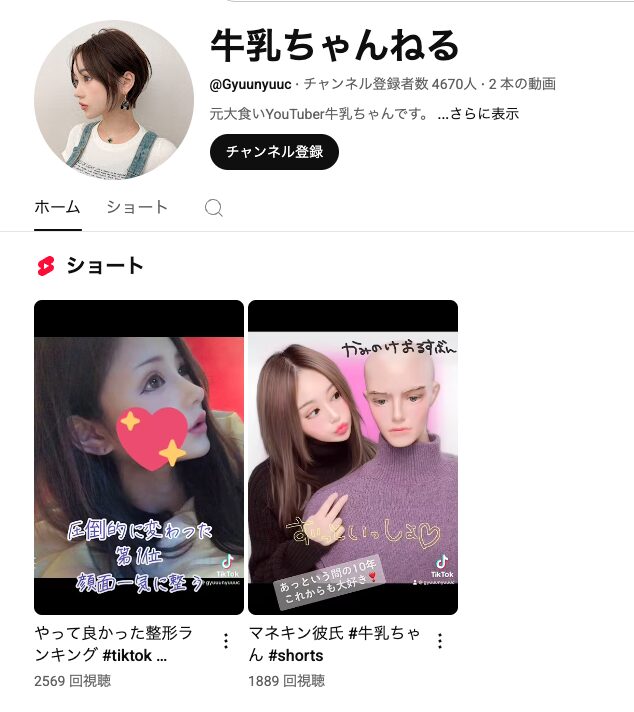Switch to the ショート tab
Image resolution: width=634 pixels, height=712 pixels.
[x=137, y=207]
